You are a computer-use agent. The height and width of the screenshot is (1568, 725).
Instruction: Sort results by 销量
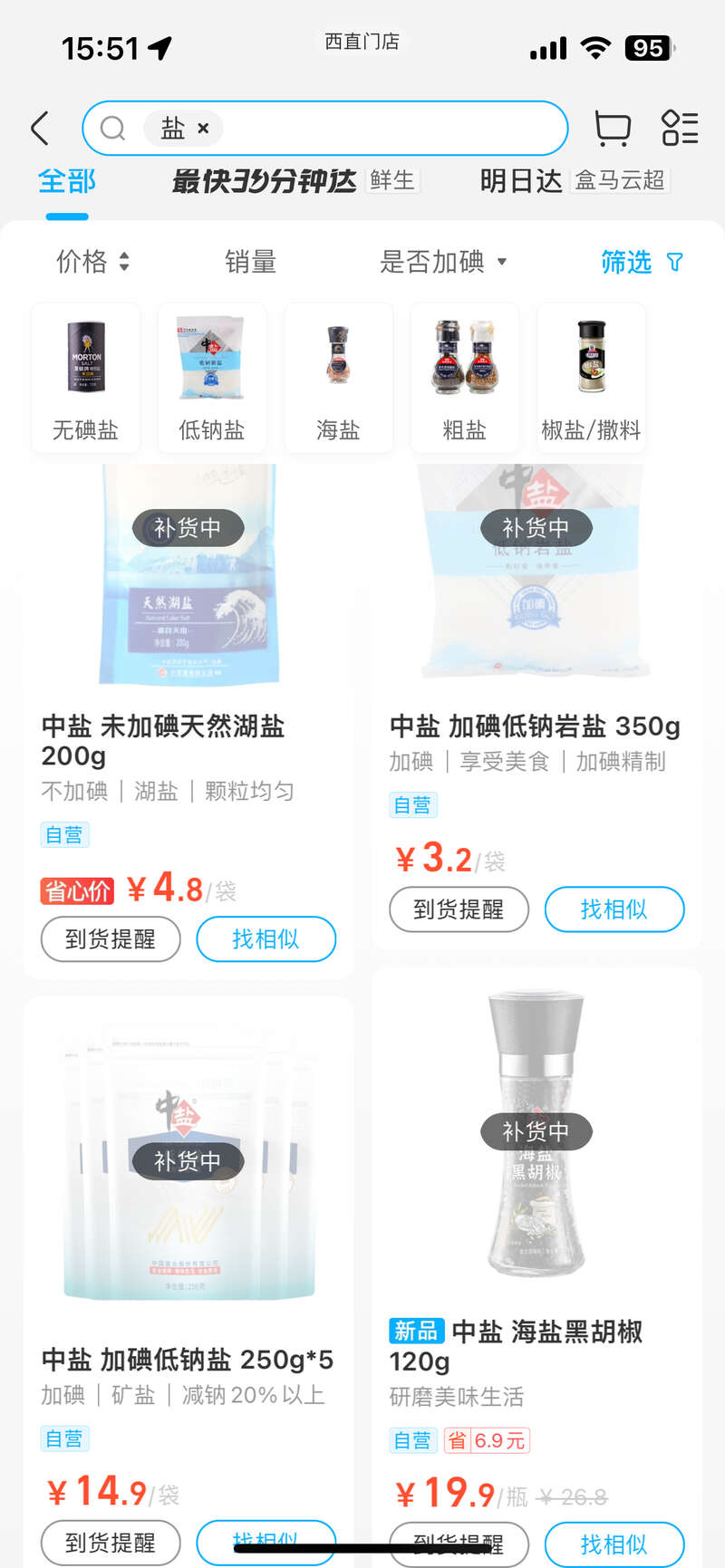pos(250,262)
